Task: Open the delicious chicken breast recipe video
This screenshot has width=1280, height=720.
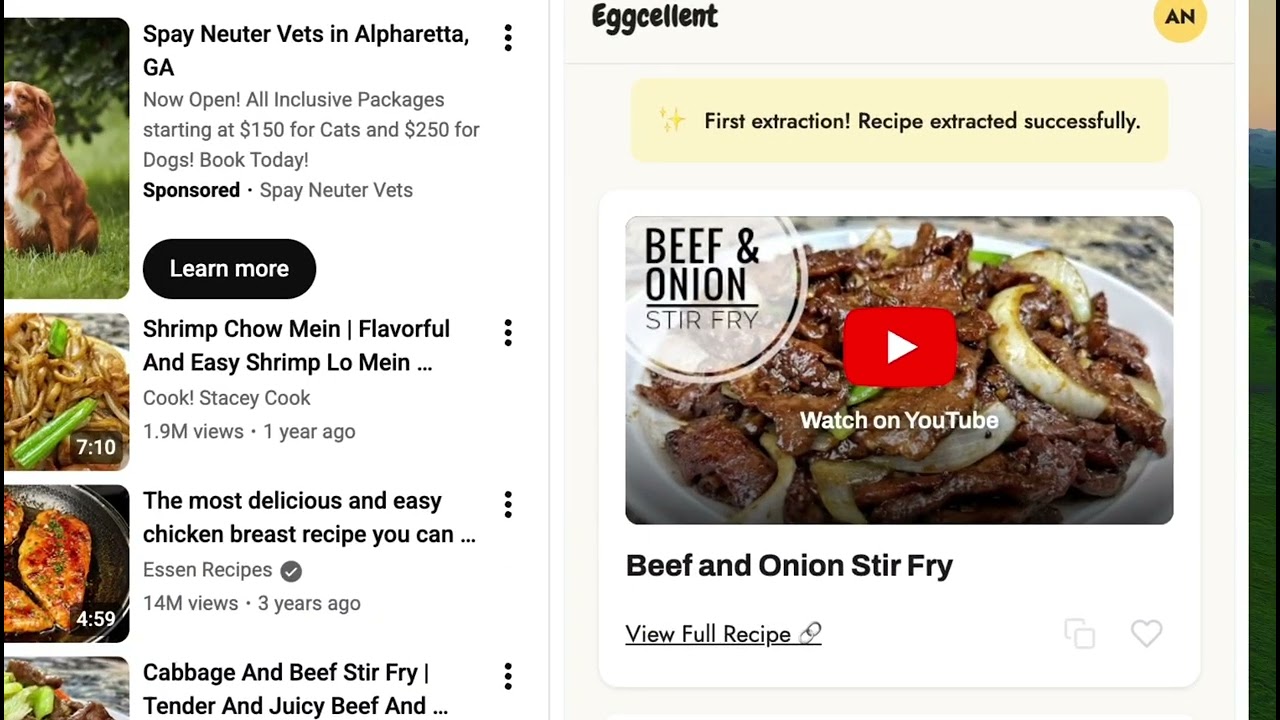Action: [308, 517]
